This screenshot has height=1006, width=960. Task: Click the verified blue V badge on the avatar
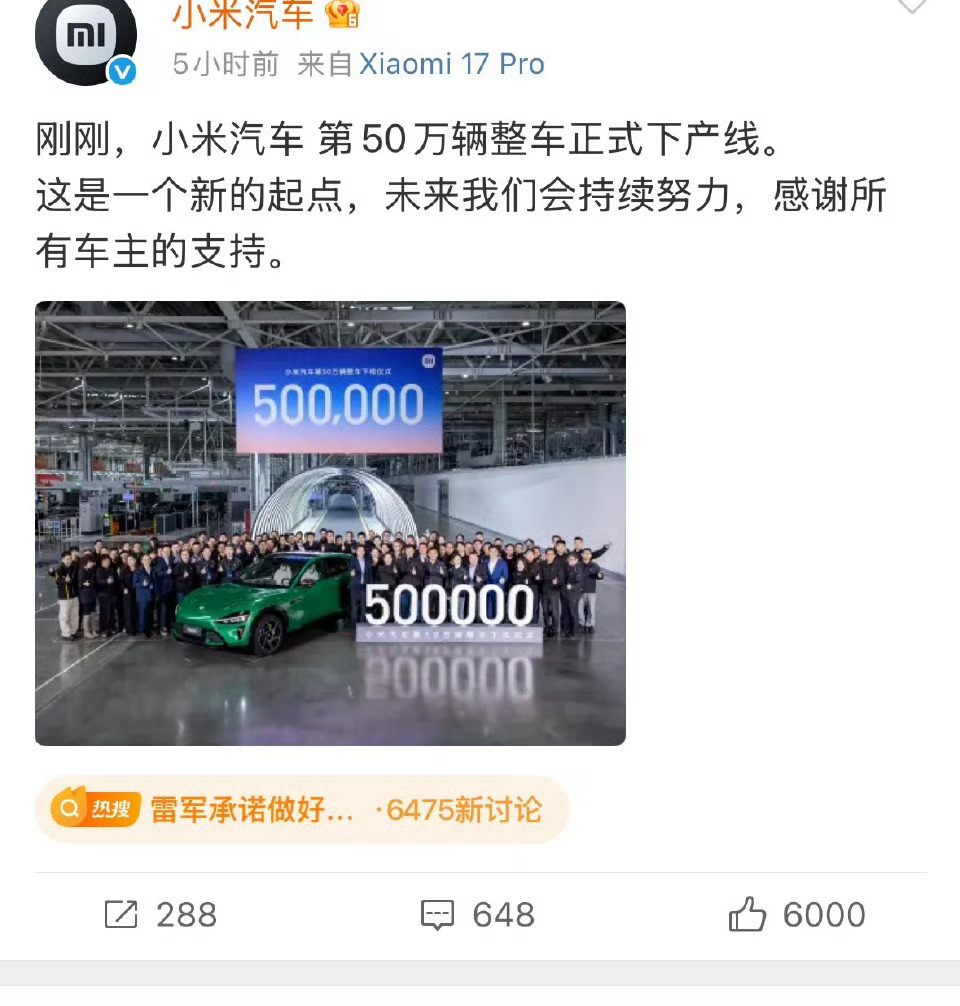click(x=120, y=69)
